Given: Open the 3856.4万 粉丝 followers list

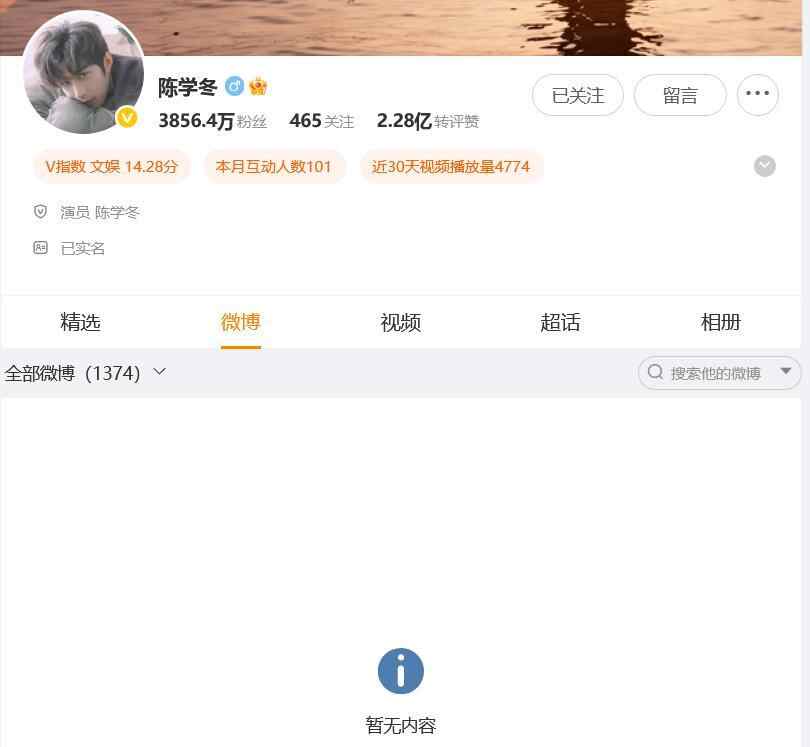Looking at the screenshot, I should (x=212, y=121).
